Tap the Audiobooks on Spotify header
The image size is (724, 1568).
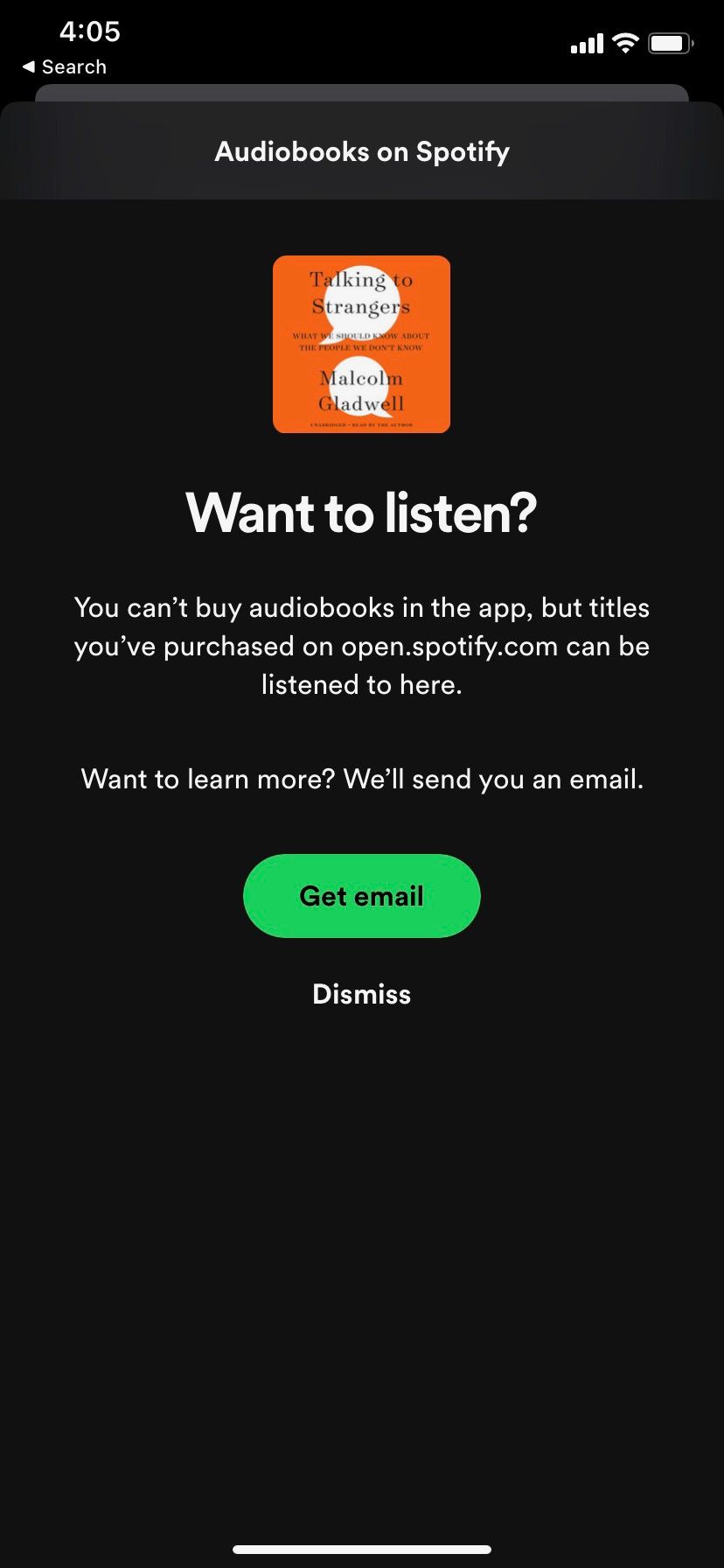click(361, 151)
